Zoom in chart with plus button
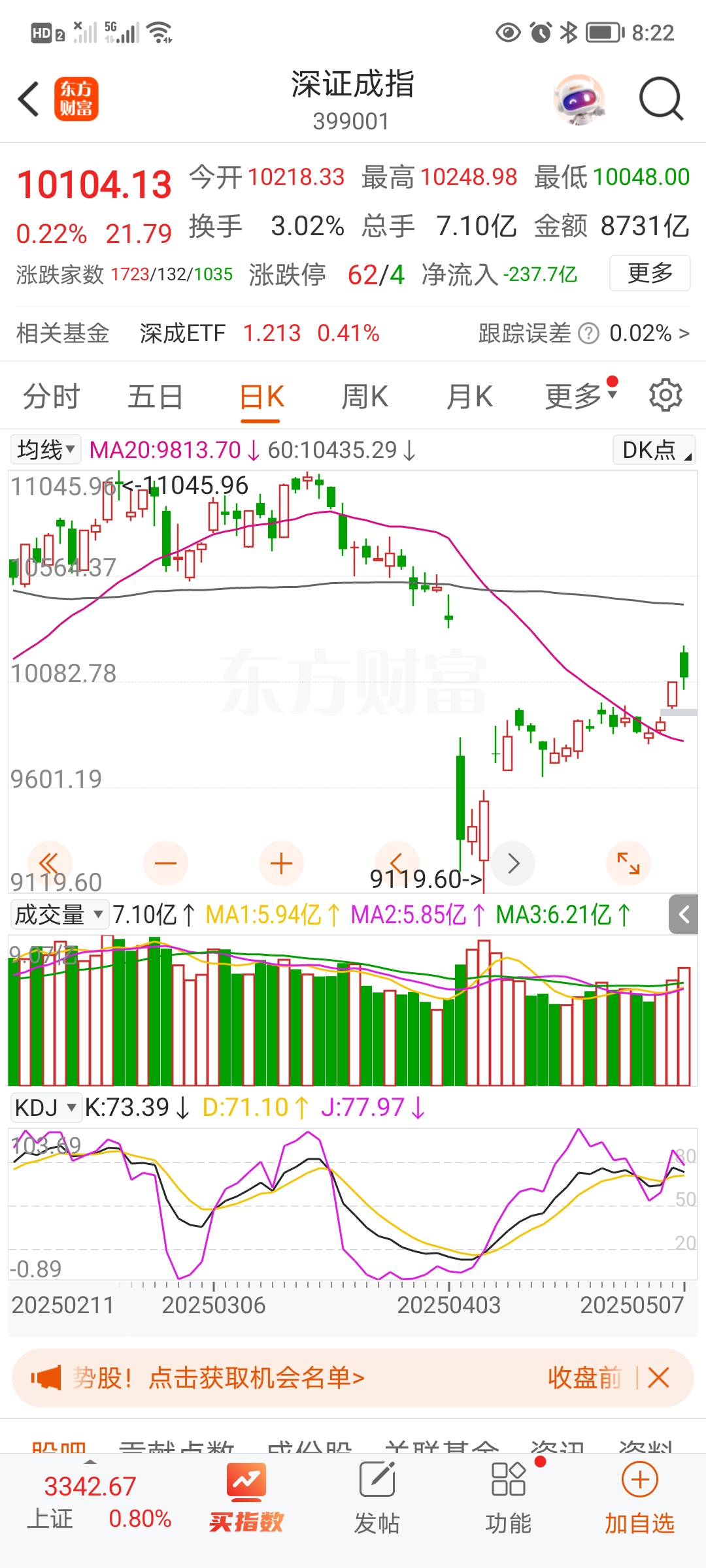The image size is (706, 1568). [x=281, y=863]
